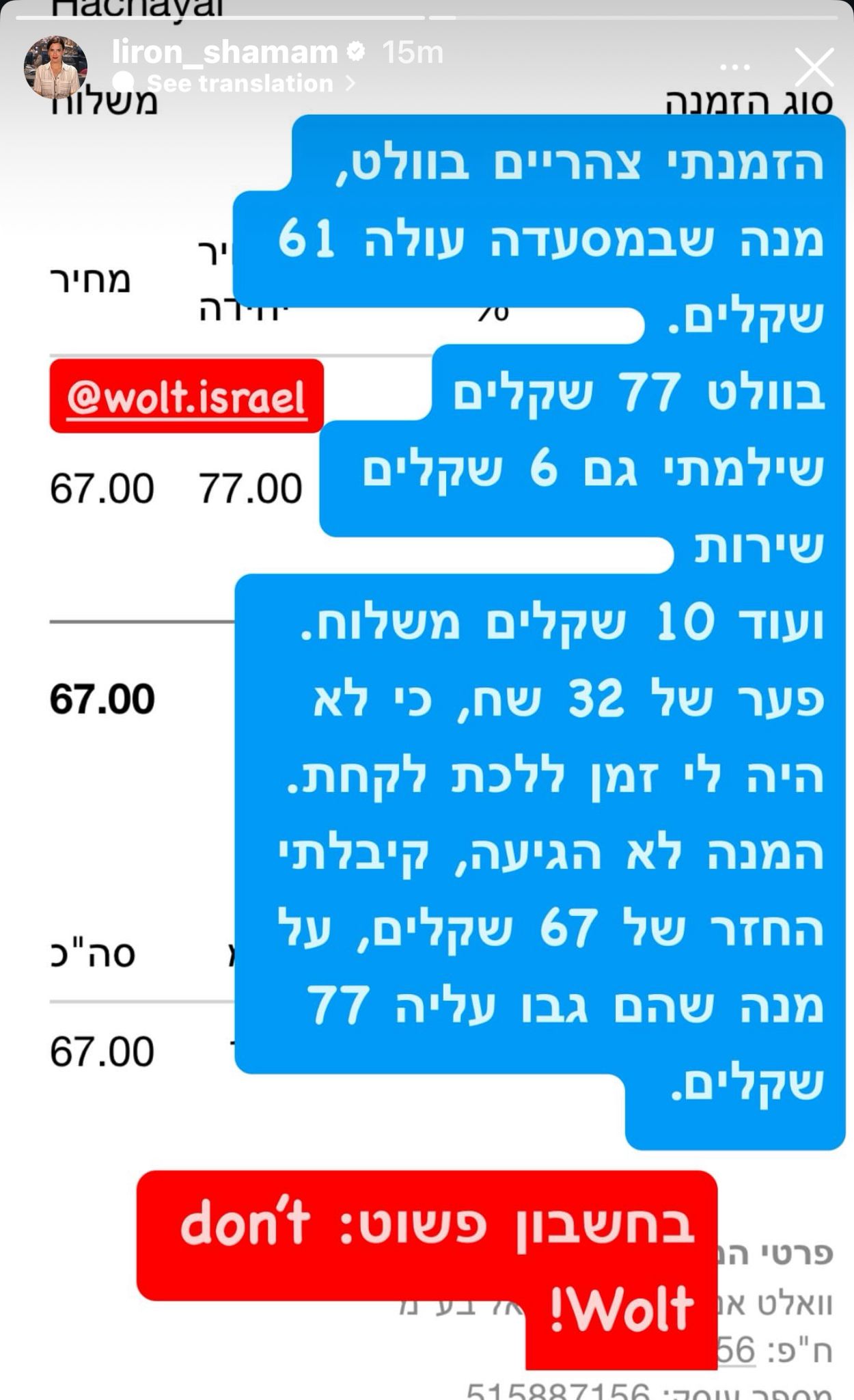Open liron_shamam's profile picture

click(x=55, y=67)
